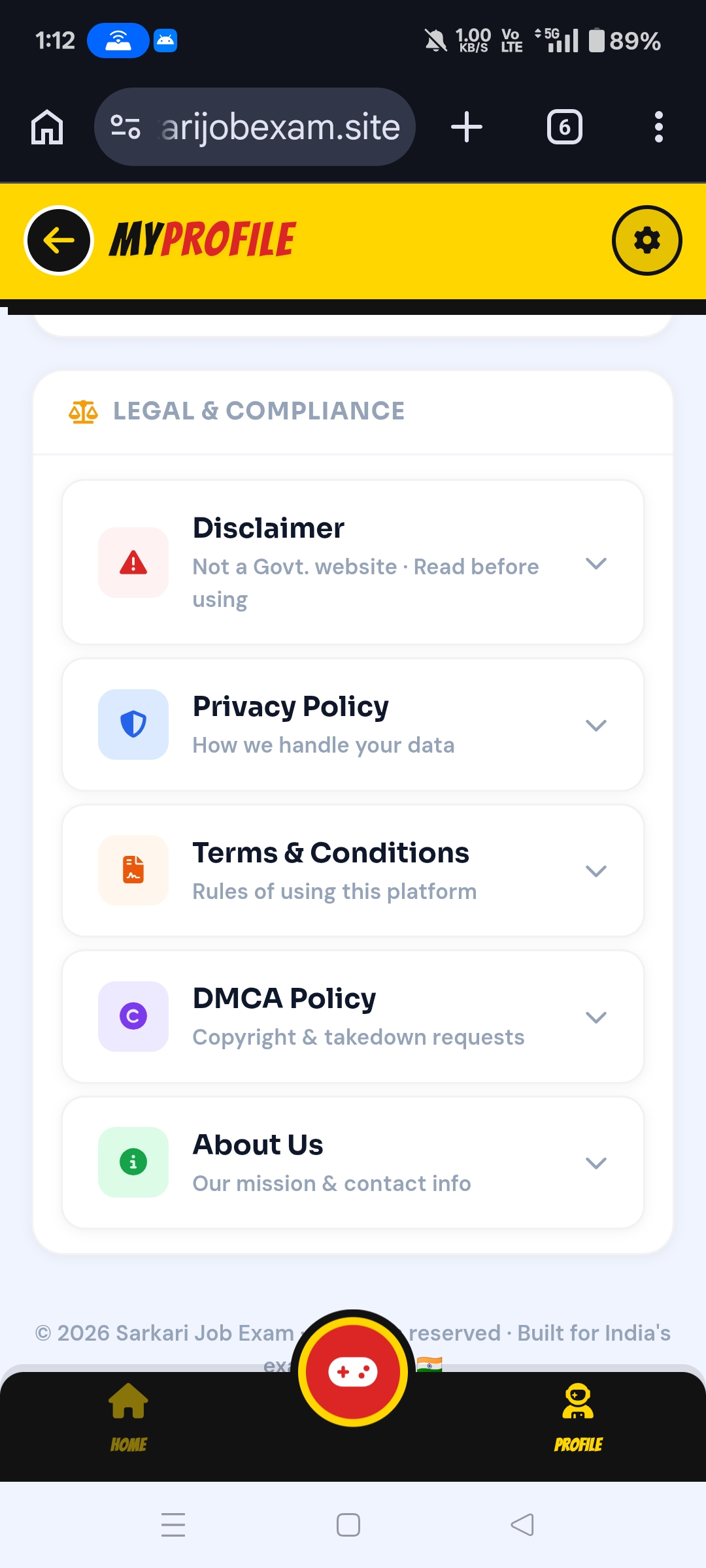Open the DMCA Policy card

[353, 1017]
